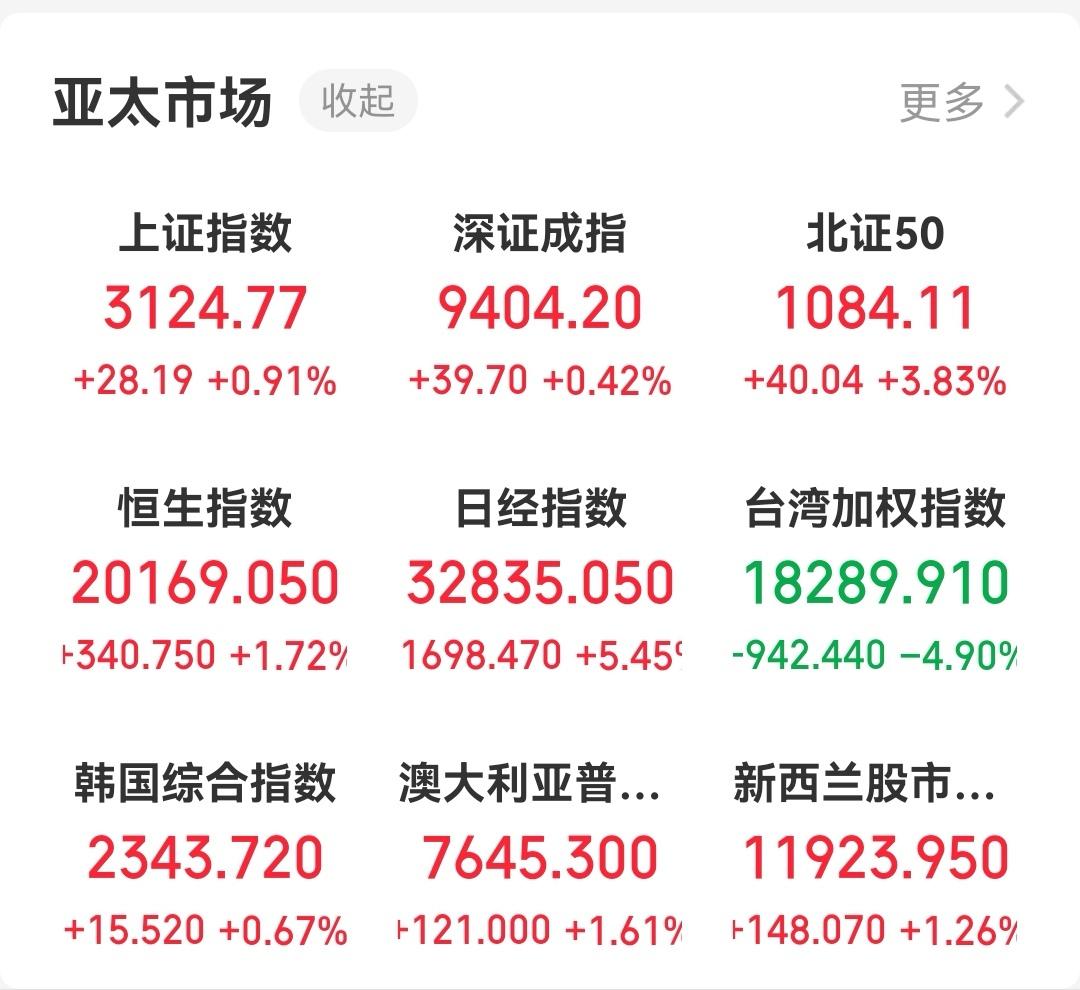Open 更多 to see more markets
Viewport: 1080px width, 990px height.
coord(960,102)
